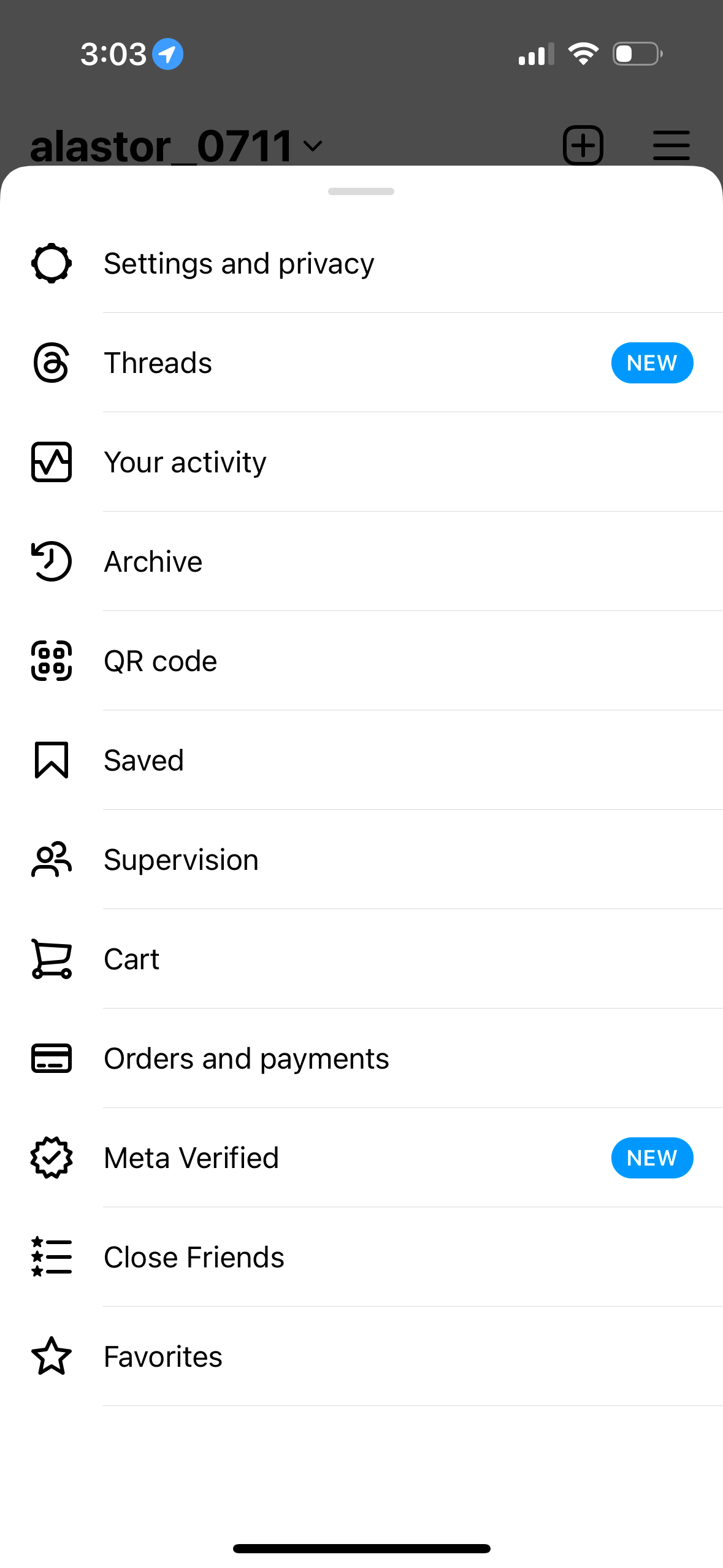Open Saved posts
The width and height of the screenshot is (723, 1568).
[143, 760]
